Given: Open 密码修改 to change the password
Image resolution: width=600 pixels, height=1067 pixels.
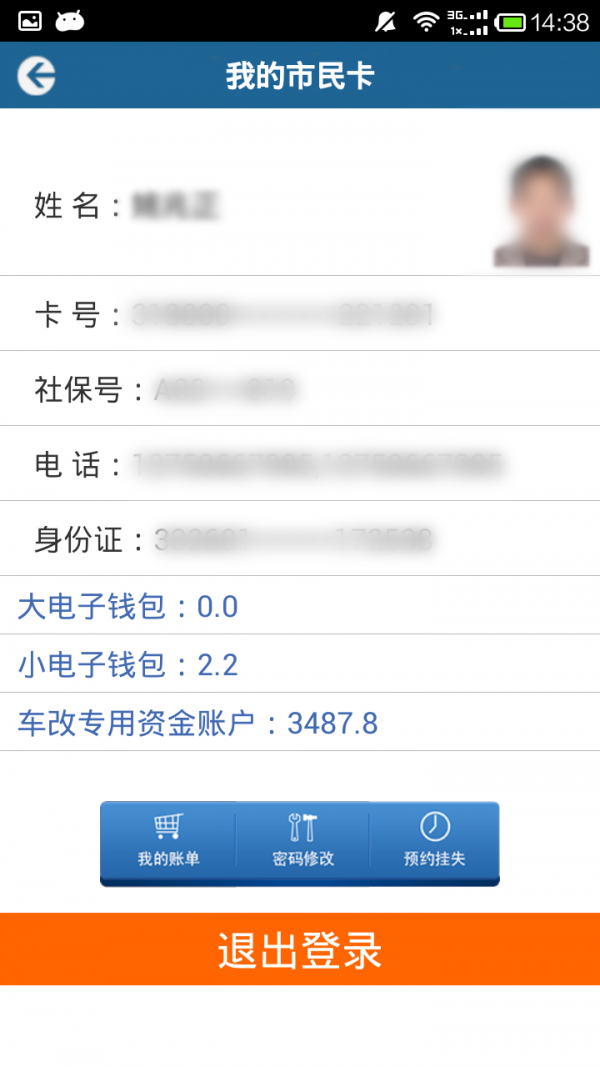Looking at the screenshot, I should coord(302,841).
